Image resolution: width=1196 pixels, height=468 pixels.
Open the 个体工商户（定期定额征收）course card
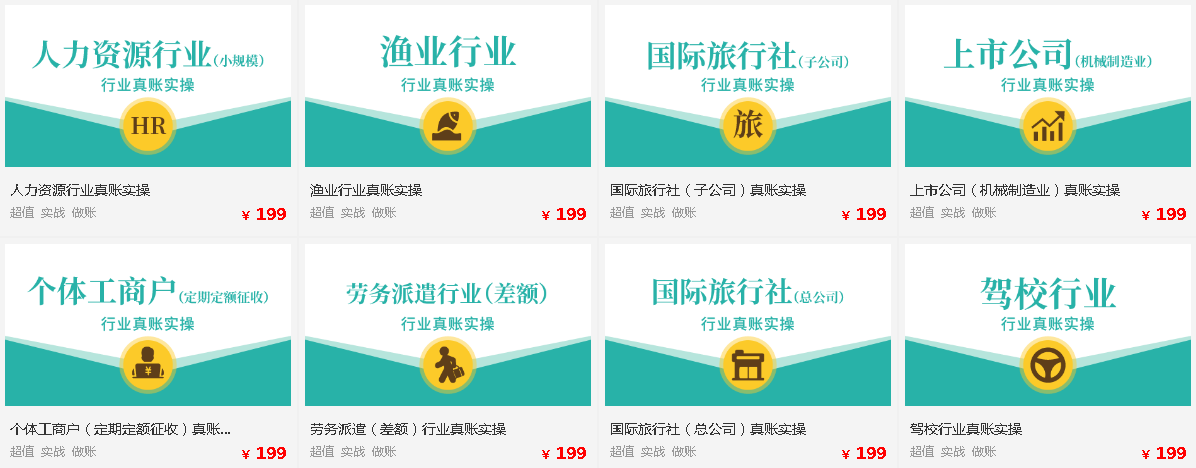(x=148, y=326)
